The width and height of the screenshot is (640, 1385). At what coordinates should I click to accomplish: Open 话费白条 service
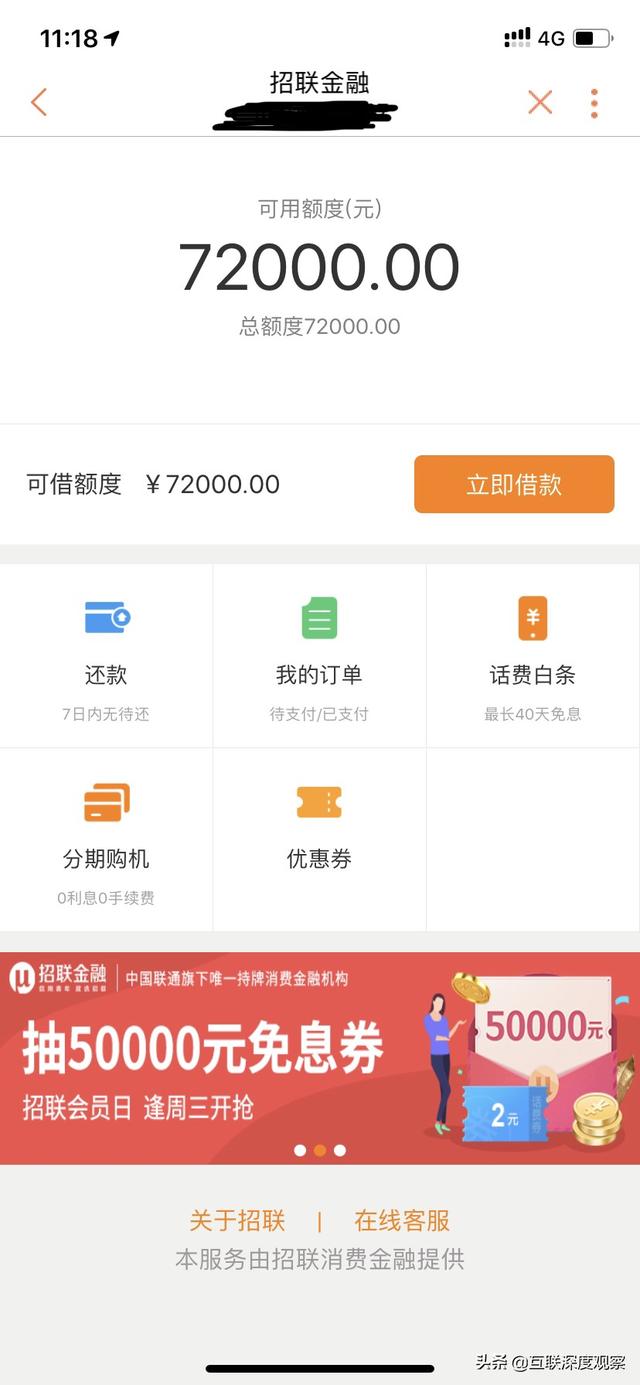[x=532, y=655]
